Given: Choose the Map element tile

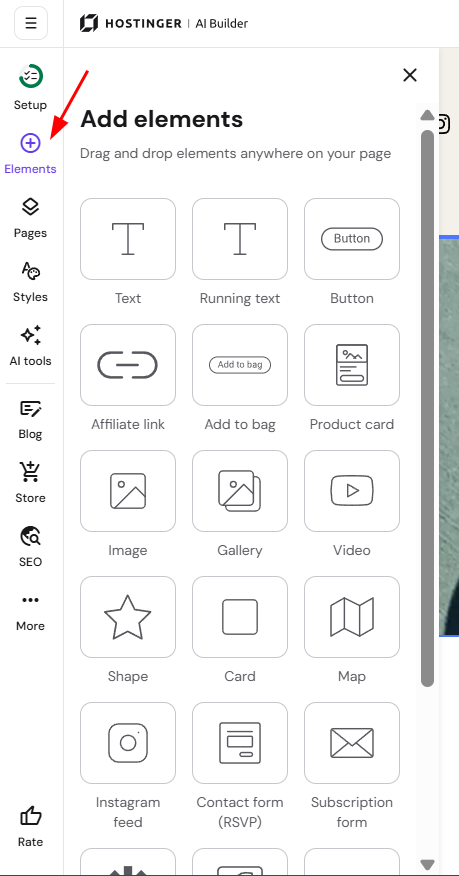Looking at the screenshot, I should point(352,617).
